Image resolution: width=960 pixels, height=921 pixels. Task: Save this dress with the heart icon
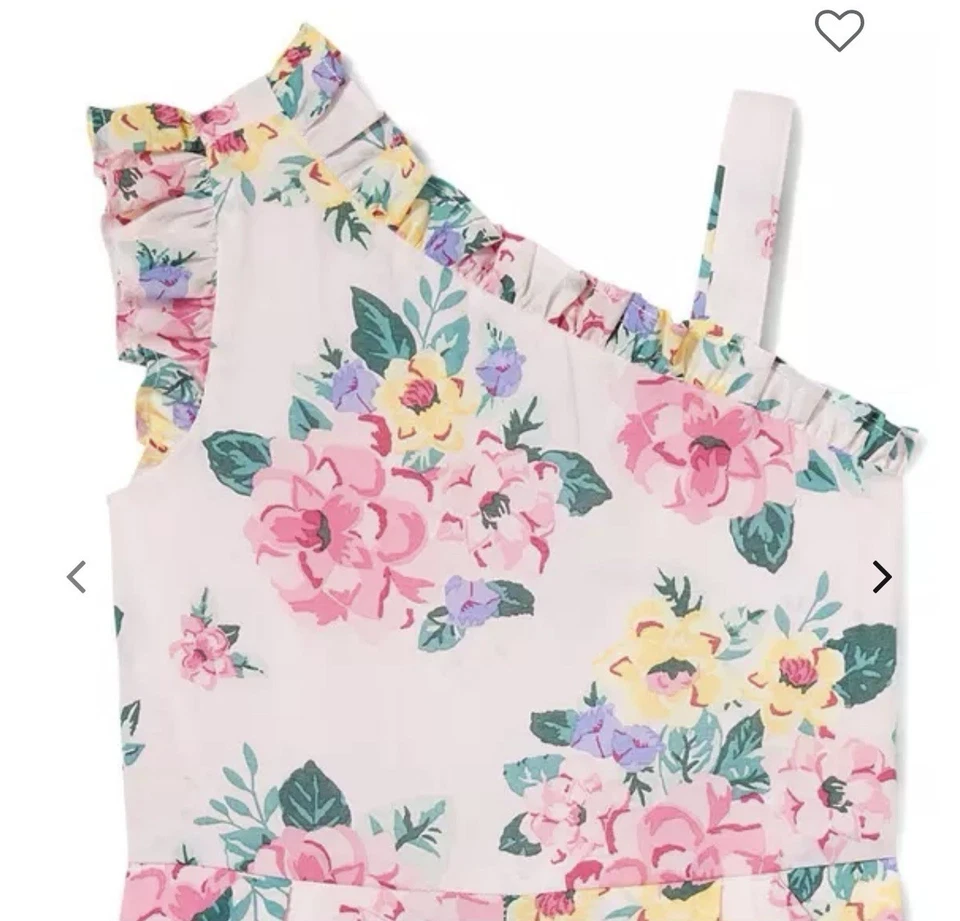(x=838, y=31)
